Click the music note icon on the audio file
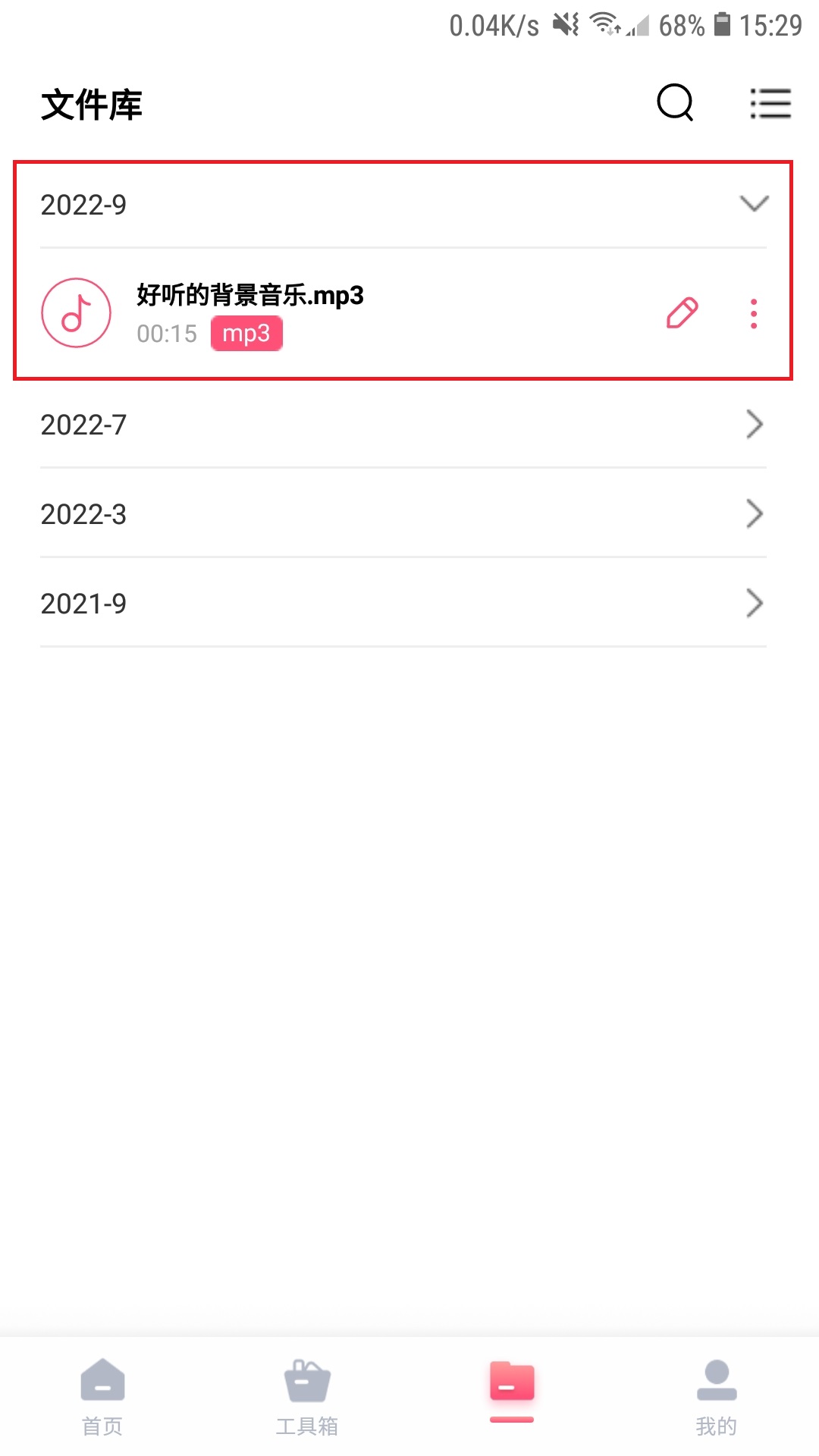This screenshot has width=819, height=1456. point(75,312)
